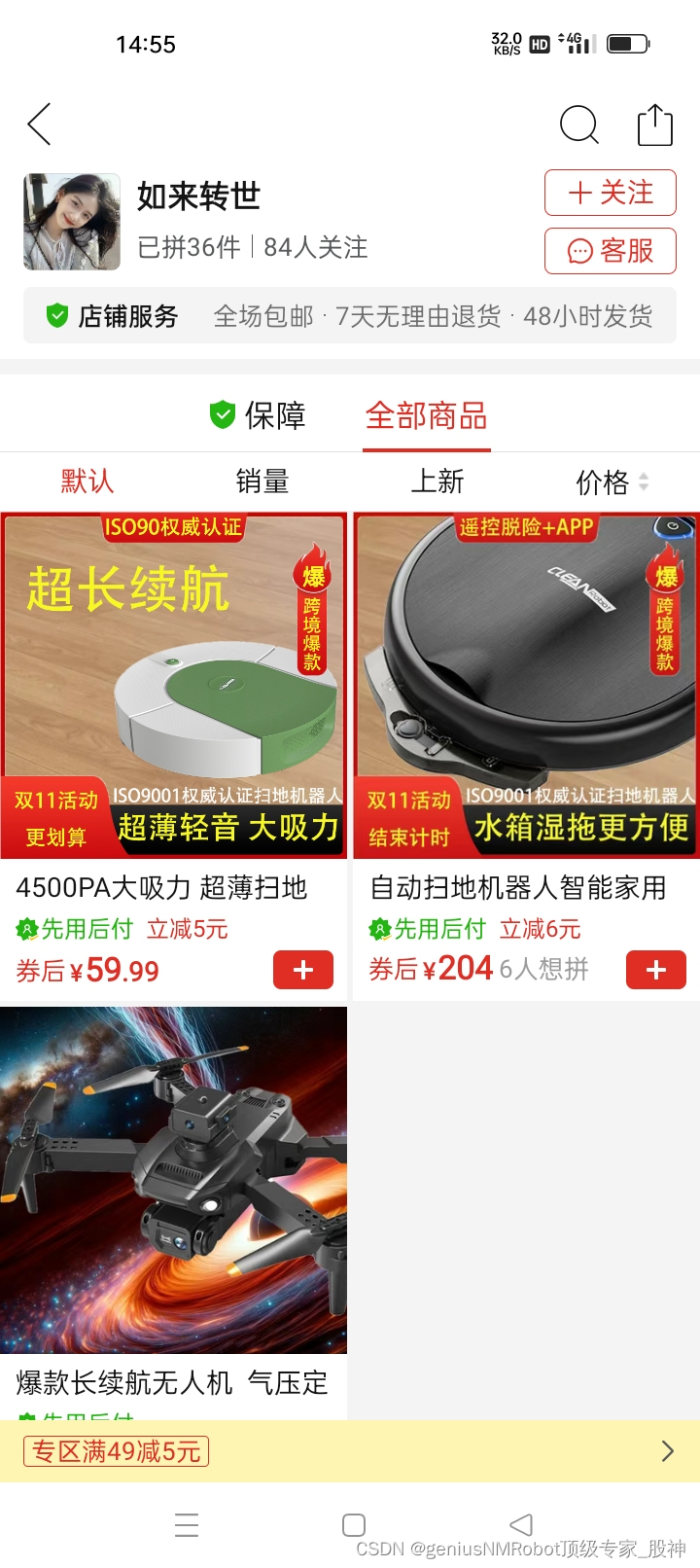Screen dimensions: 700x1568
Task: Open the store search icon
Action: 579,125
